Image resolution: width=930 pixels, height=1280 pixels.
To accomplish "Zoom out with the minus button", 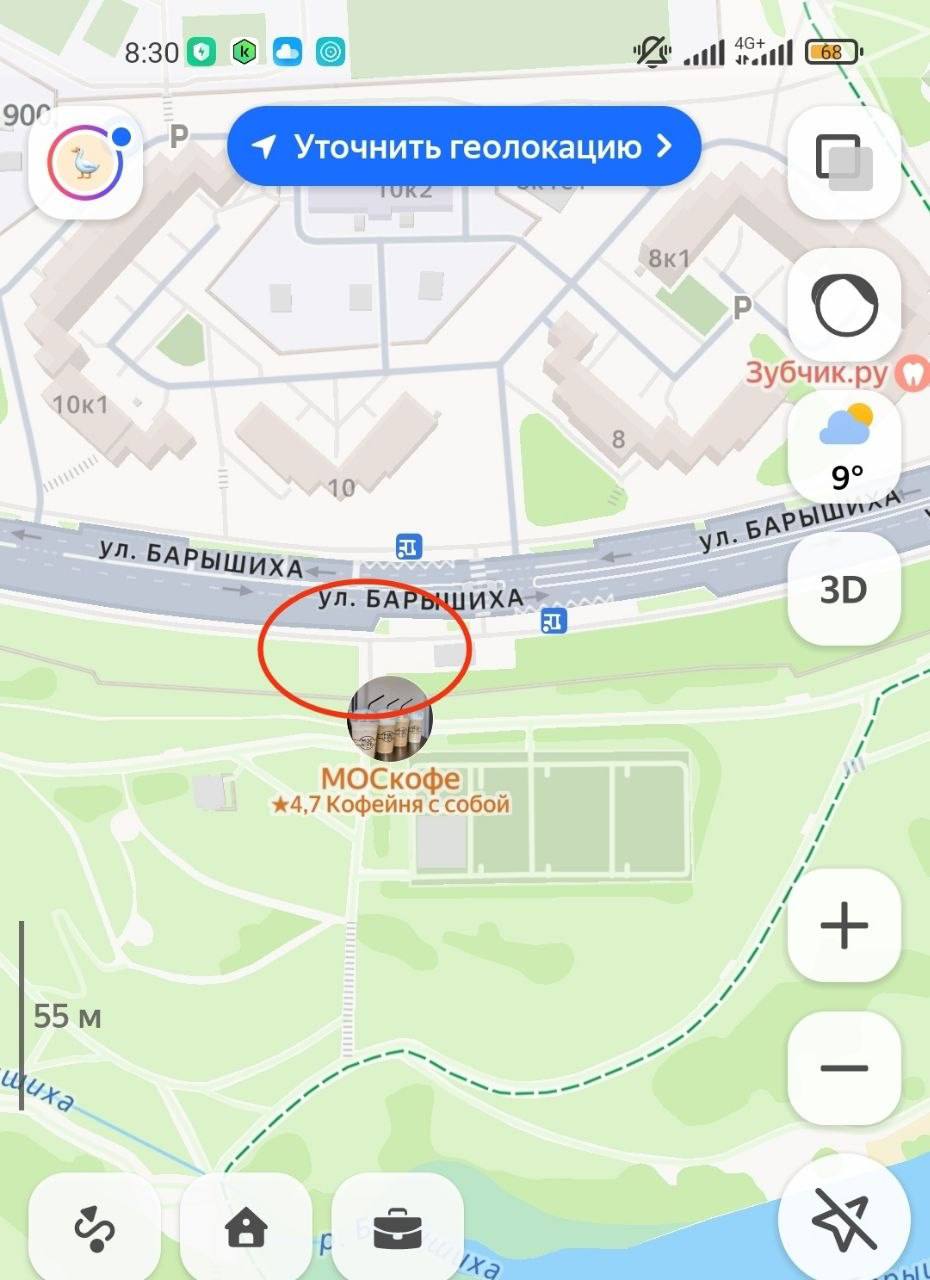I will pyautogui.click(x=844, y=1068).
